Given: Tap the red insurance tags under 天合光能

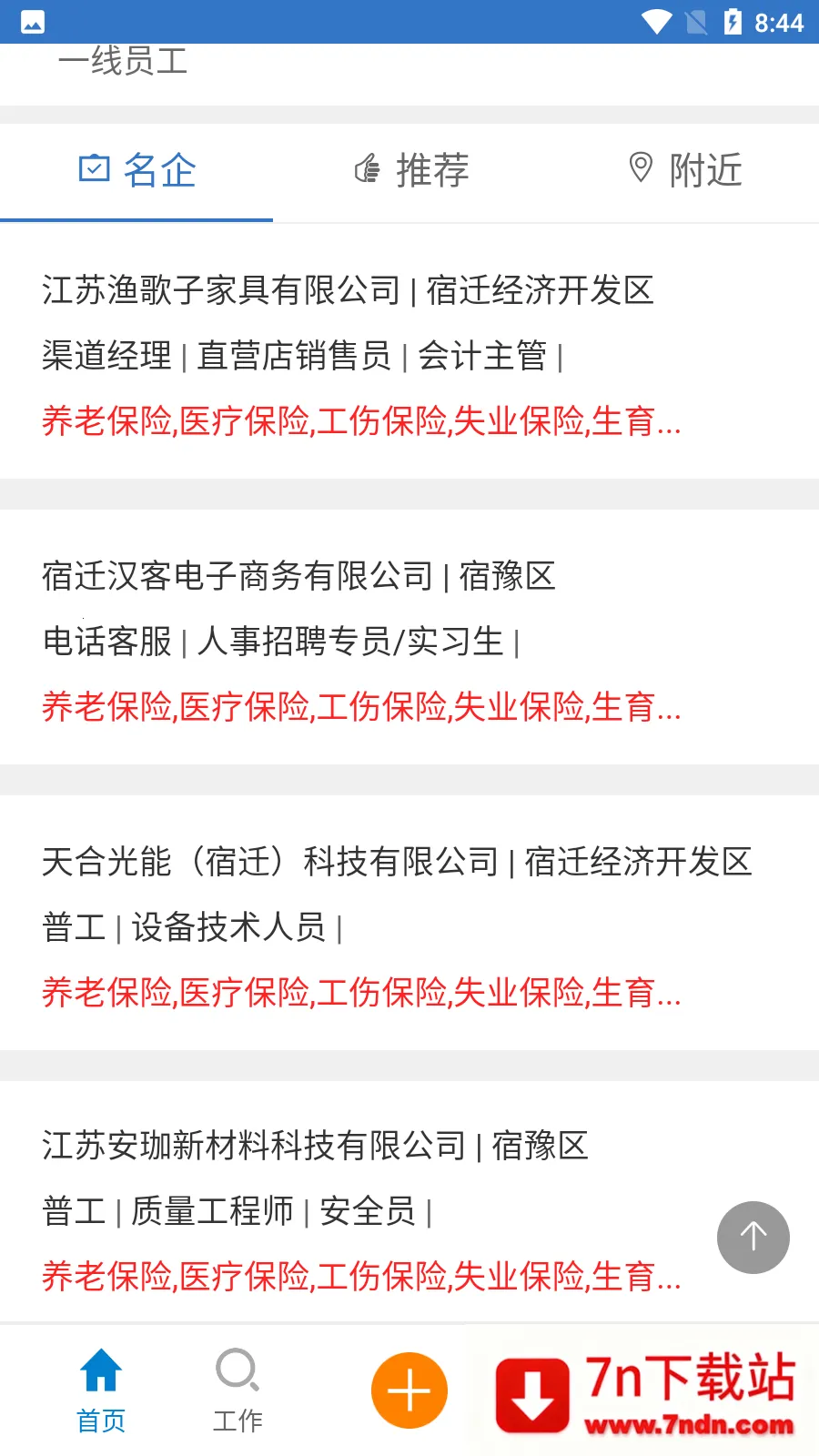Looking at the screenshot, I should 361,993.
